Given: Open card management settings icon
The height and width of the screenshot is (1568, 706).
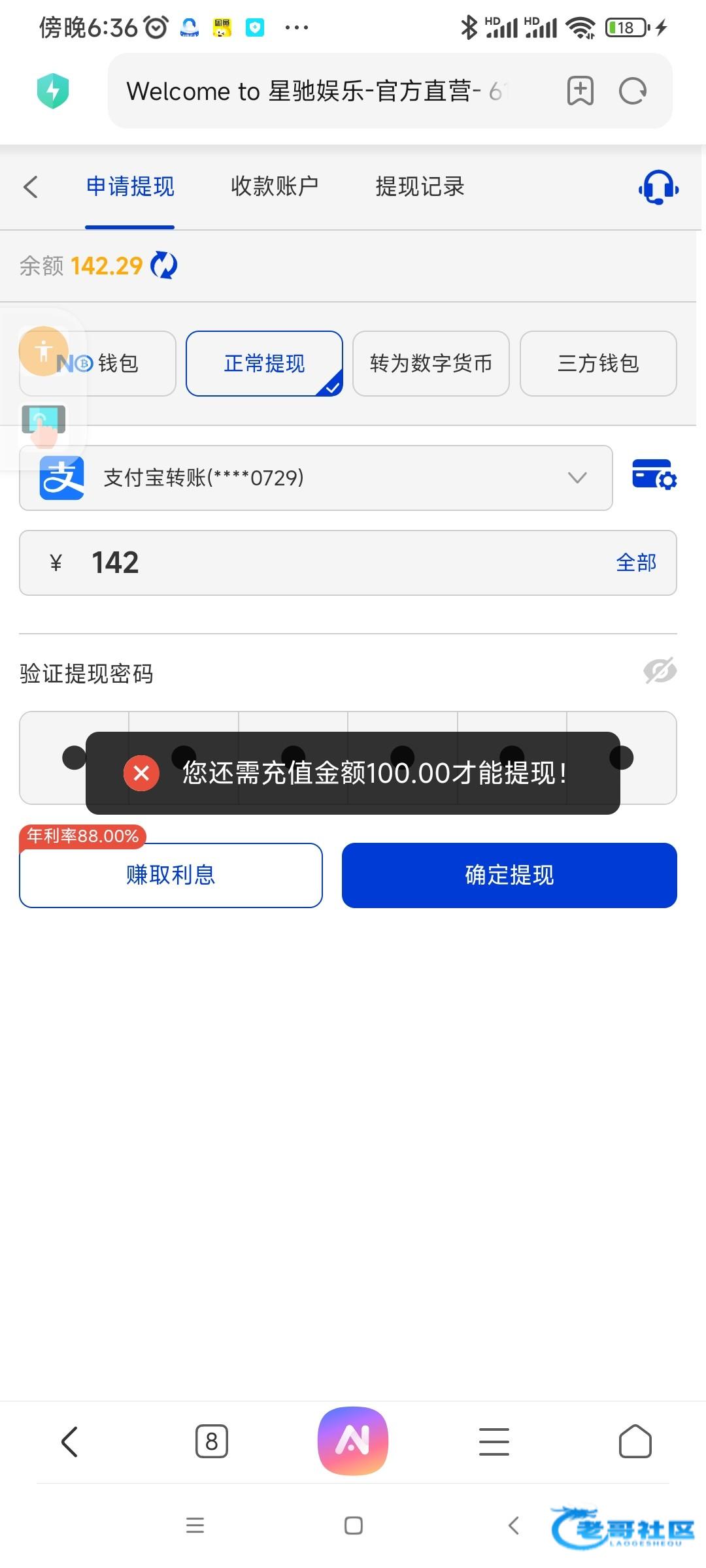Looking at the screenshot, I should coord(654,475).
